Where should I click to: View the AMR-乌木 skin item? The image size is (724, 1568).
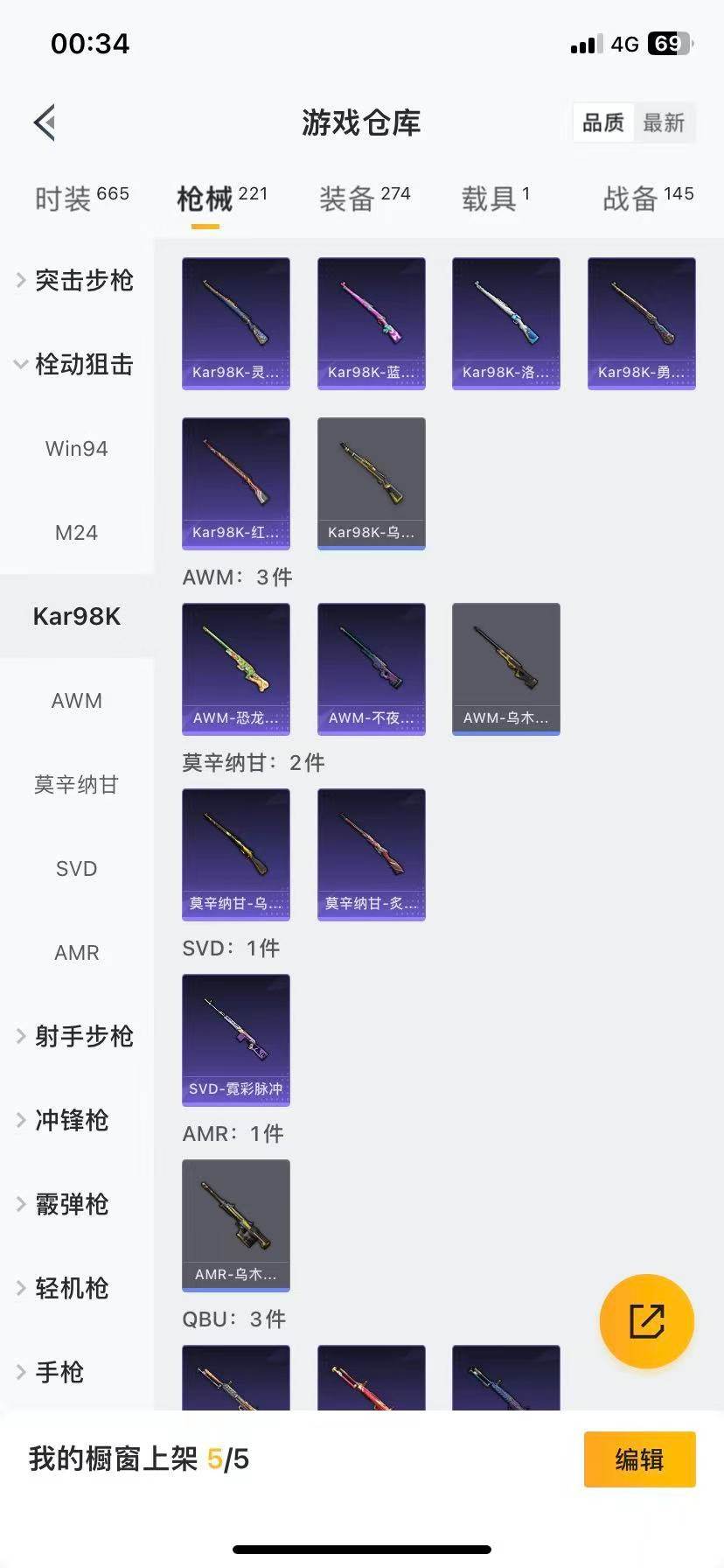point(236,1225)
